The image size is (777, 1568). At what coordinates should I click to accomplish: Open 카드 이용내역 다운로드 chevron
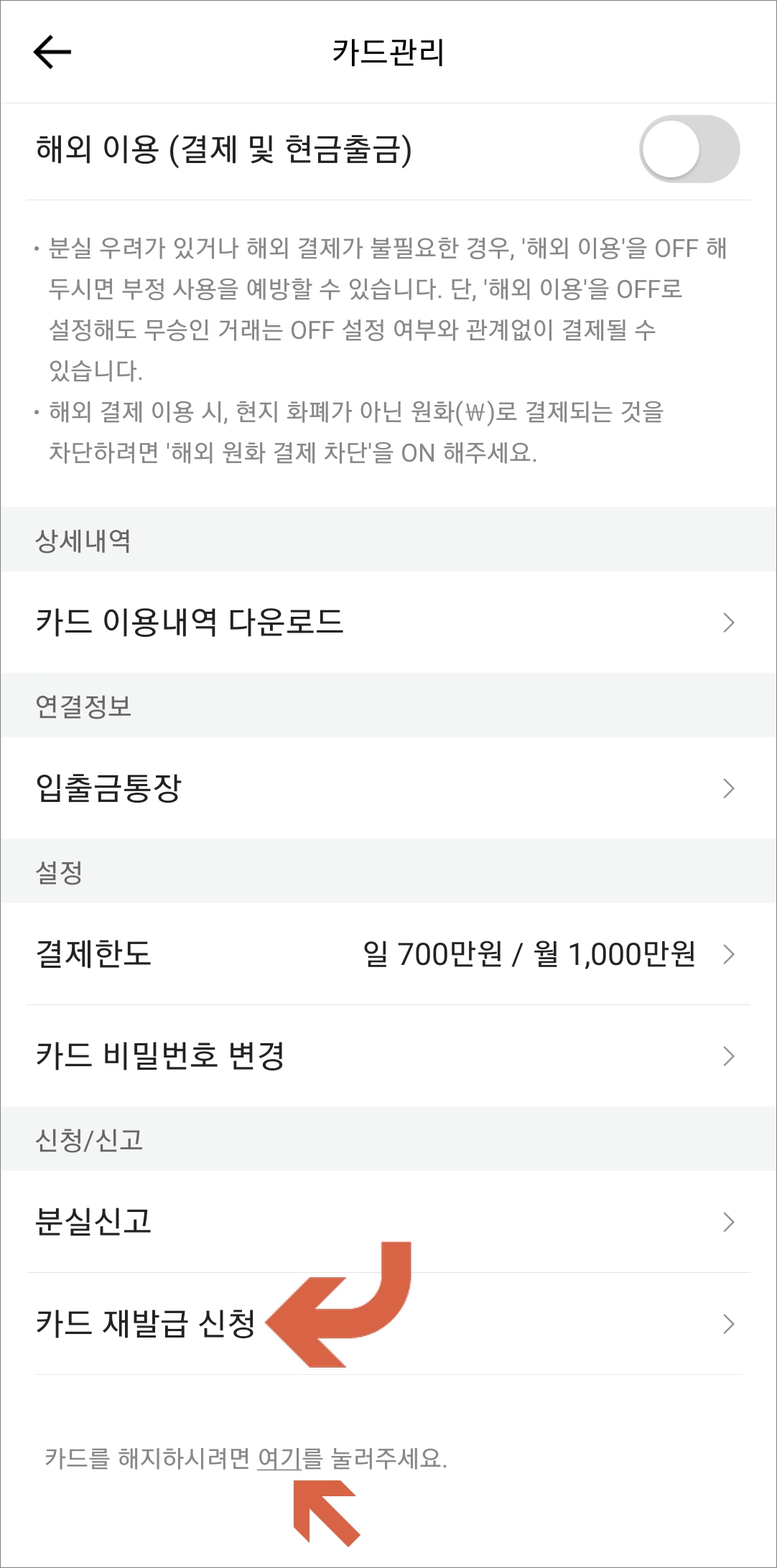[730, 622]
